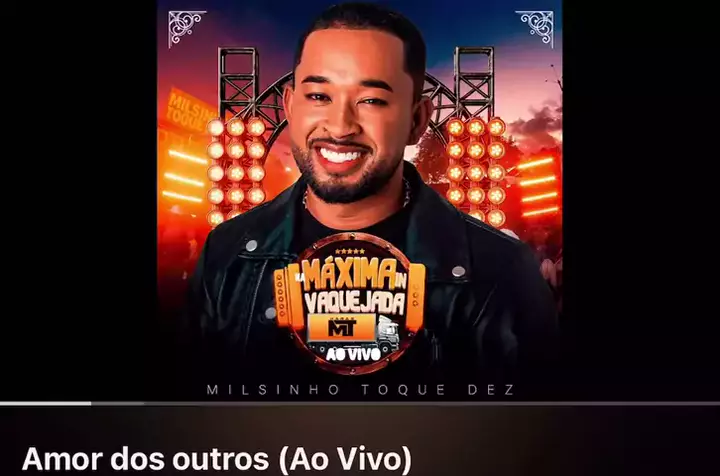Seek within the song progress bar

pyautogui.click(x=360, y=404)
